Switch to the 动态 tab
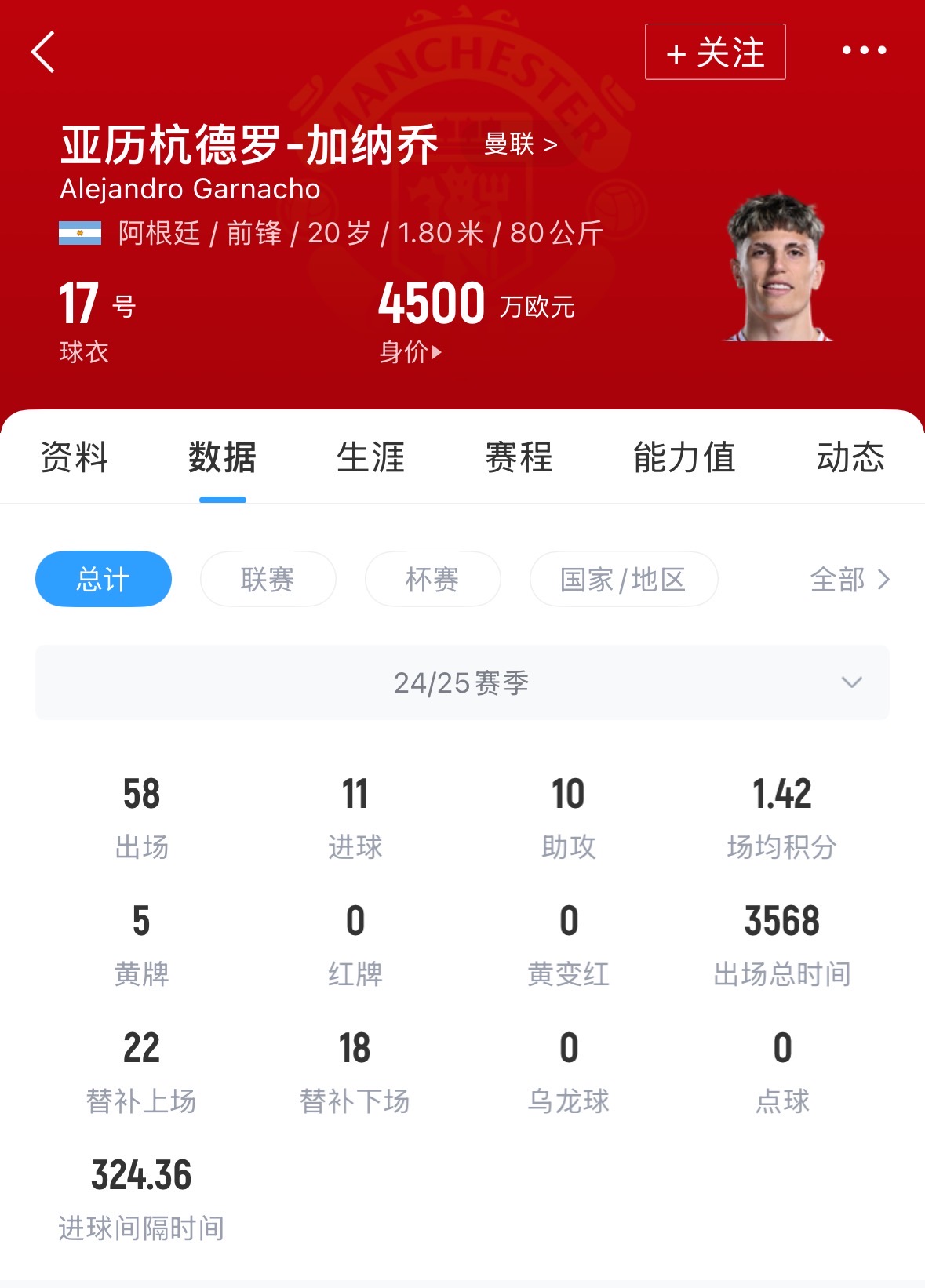This screenshot has height=1288, width=925. click(850, 457)
